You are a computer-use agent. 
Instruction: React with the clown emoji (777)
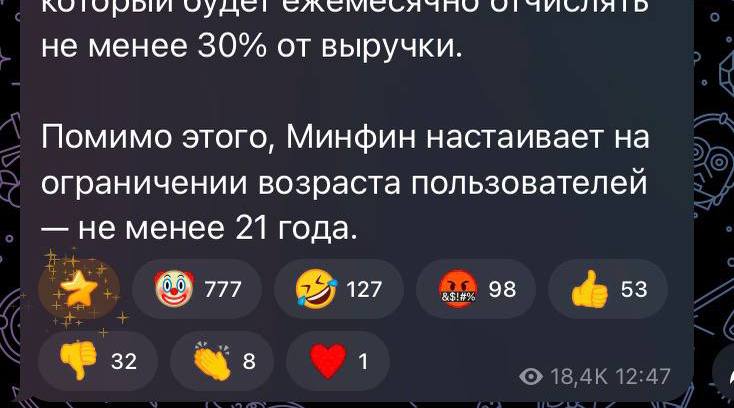click(197, 290)
